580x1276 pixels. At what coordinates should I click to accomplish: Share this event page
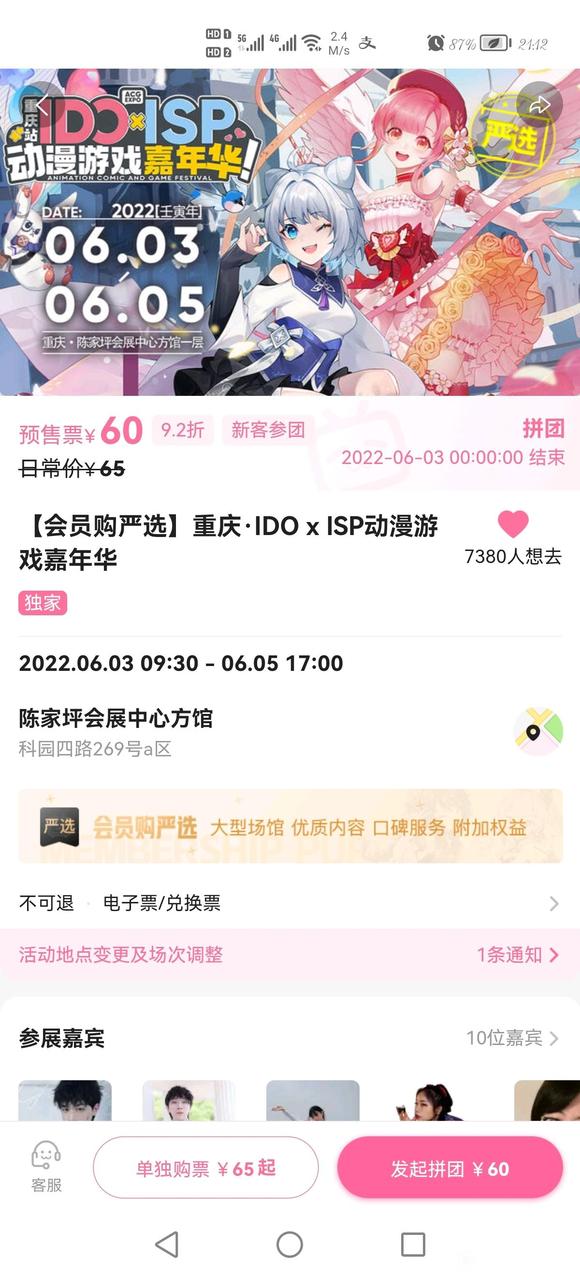[540, 105]
